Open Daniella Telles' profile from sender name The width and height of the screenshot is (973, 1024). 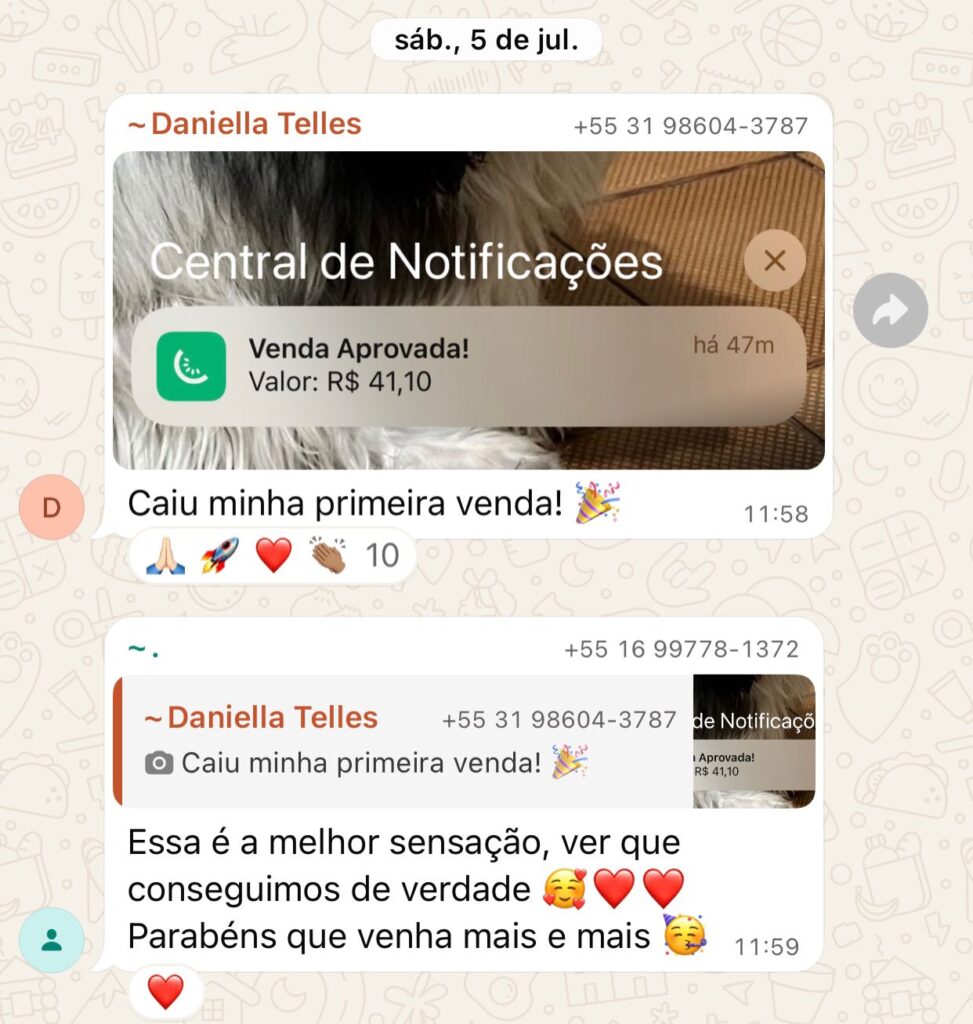pos(246,125)
